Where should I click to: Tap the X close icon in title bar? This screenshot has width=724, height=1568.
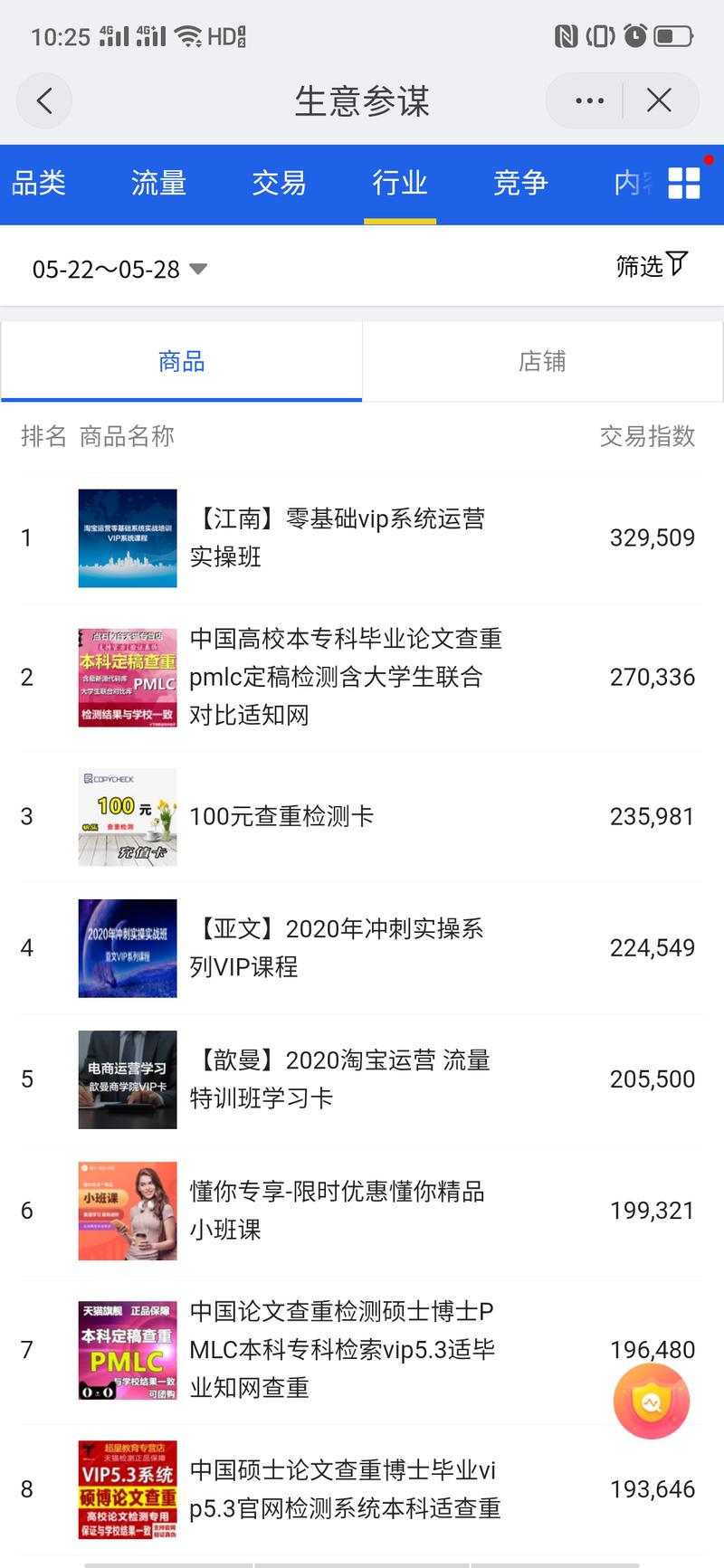click(660, 100)
